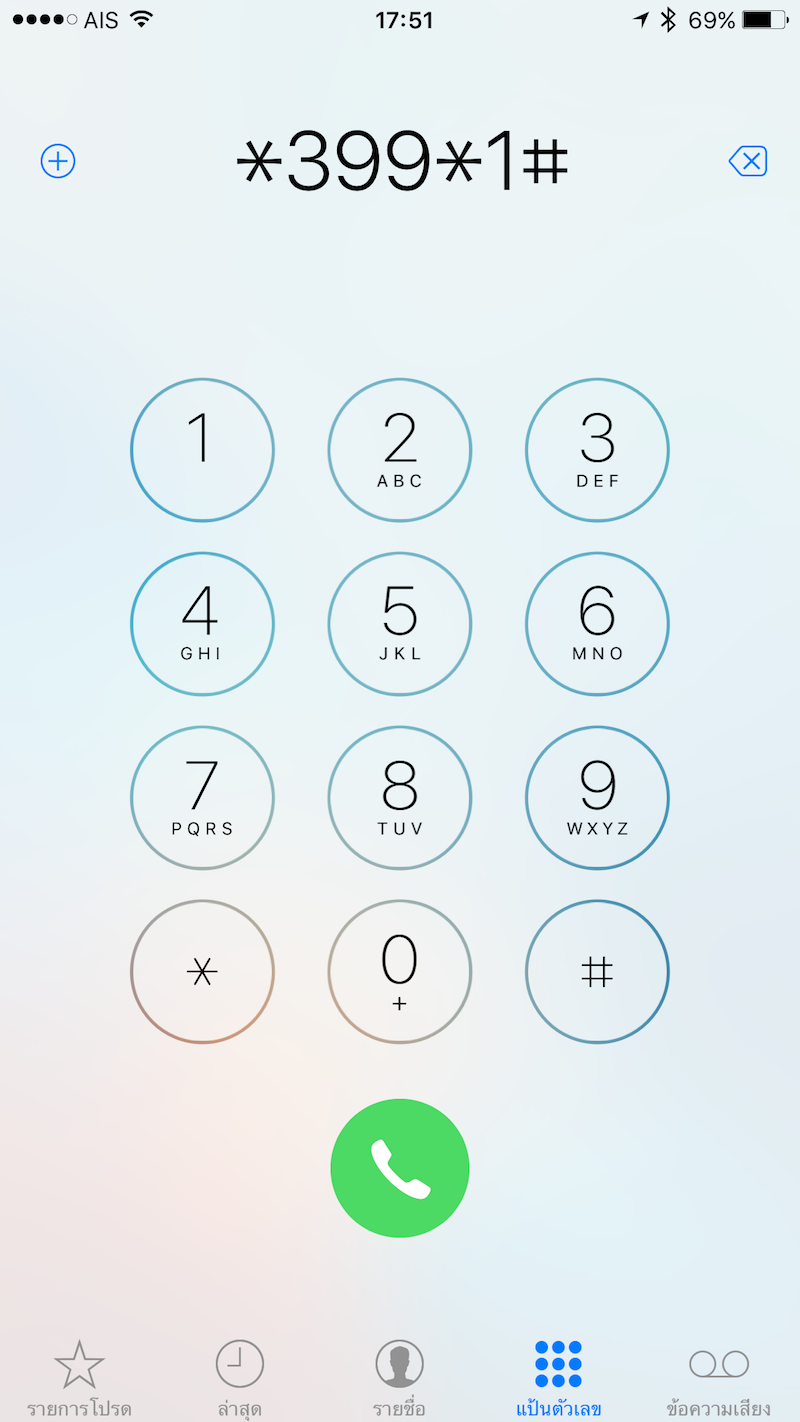Enter the number 2 key

(x=400, y=450)
